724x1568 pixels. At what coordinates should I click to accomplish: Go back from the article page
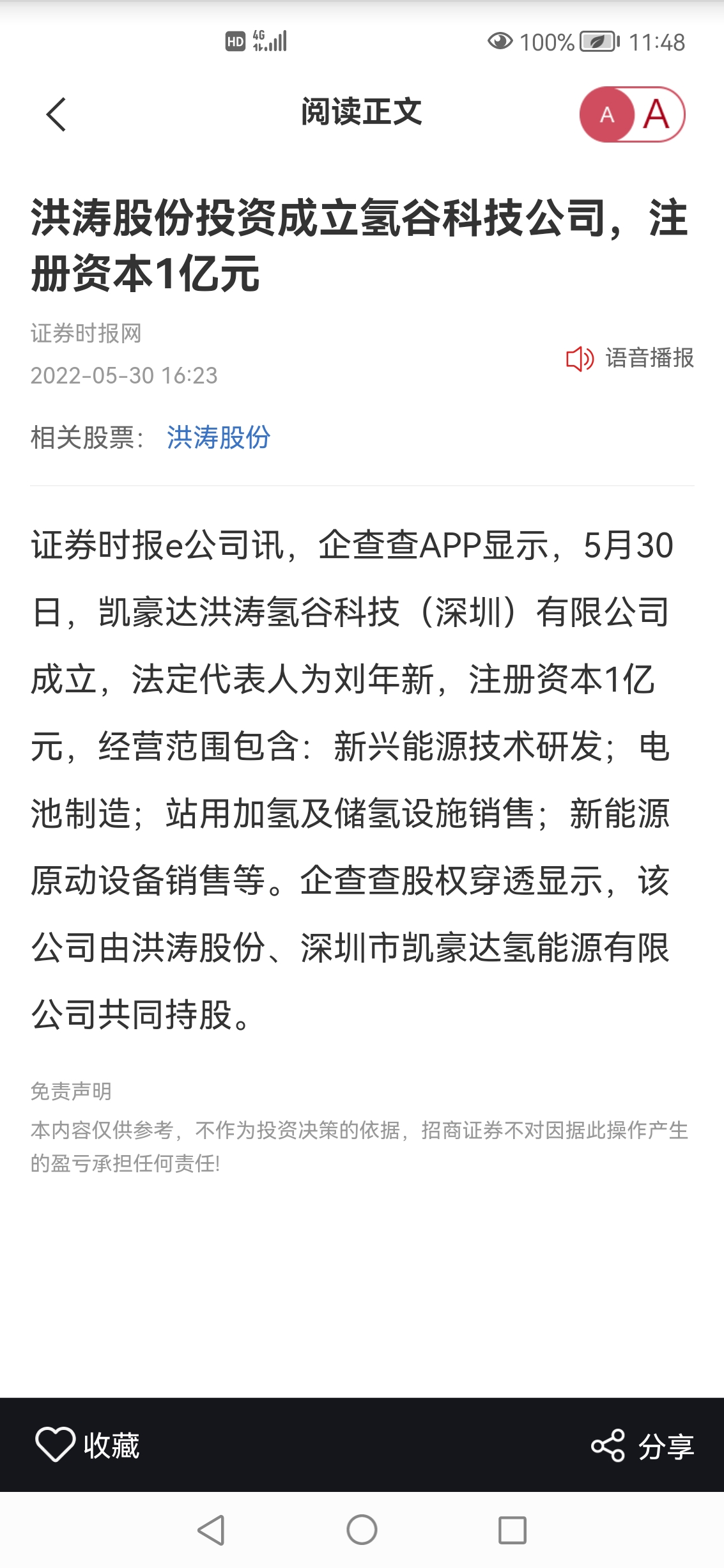(56, 114)
